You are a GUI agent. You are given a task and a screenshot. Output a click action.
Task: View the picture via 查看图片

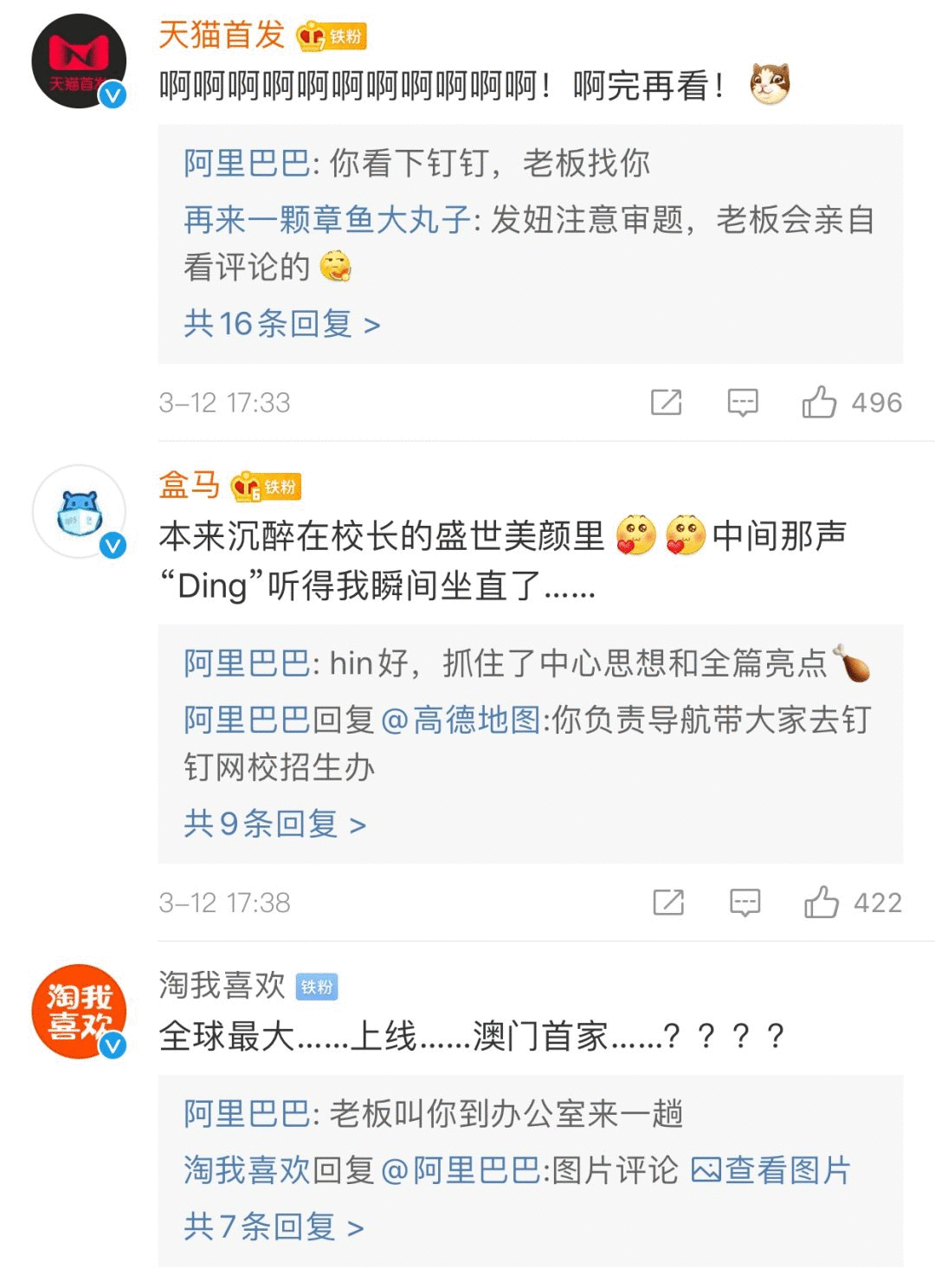pyautogui.click(x=771, y=1170)
